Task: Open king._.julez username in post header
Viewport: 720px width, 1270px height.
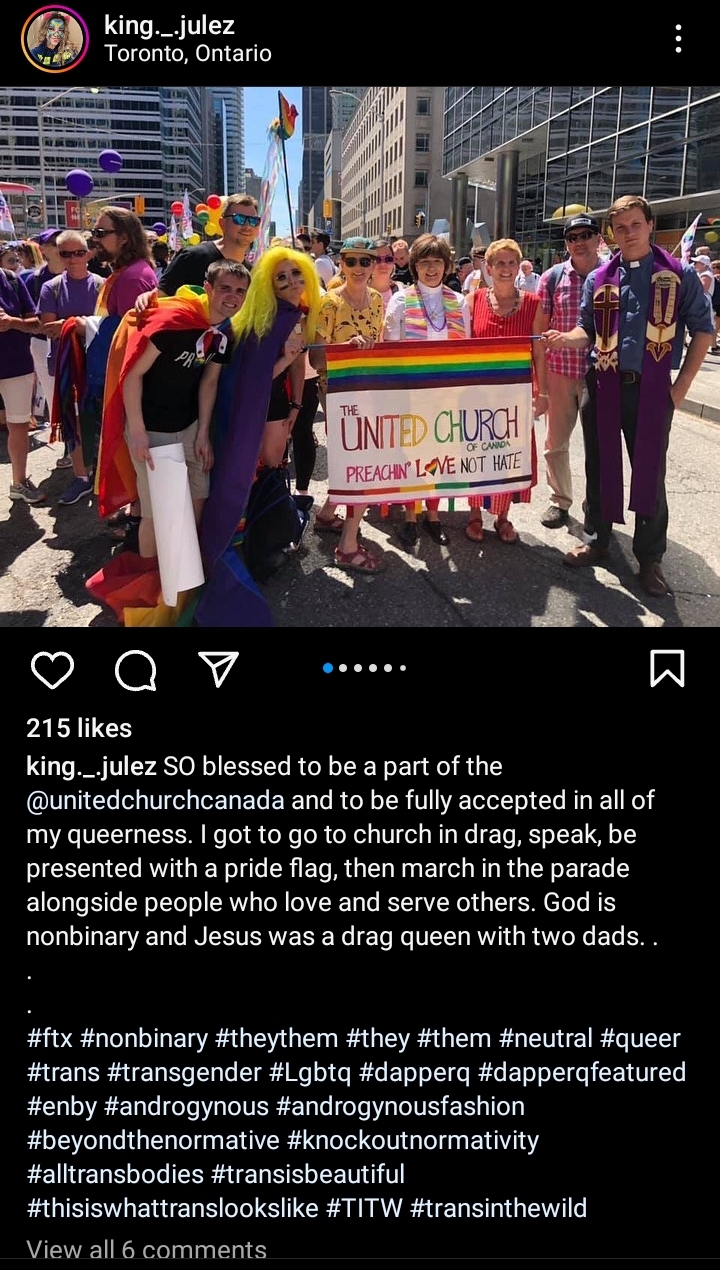Action: tap(169, 25)
